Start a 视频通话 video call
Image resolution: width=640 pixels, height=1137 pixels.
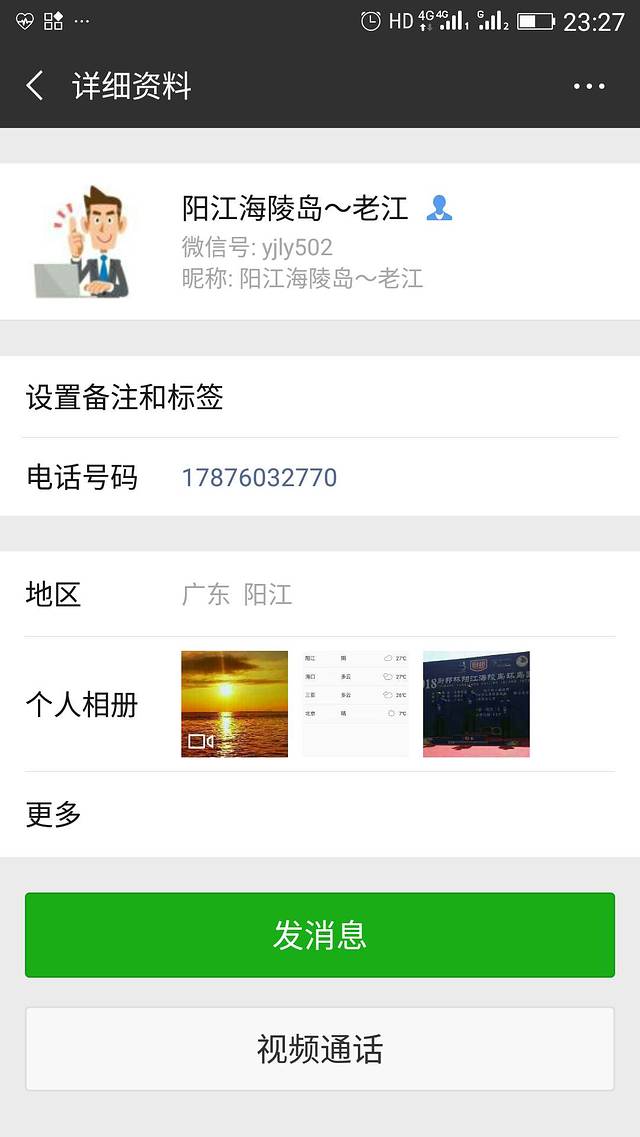[x=320, y=1049]
